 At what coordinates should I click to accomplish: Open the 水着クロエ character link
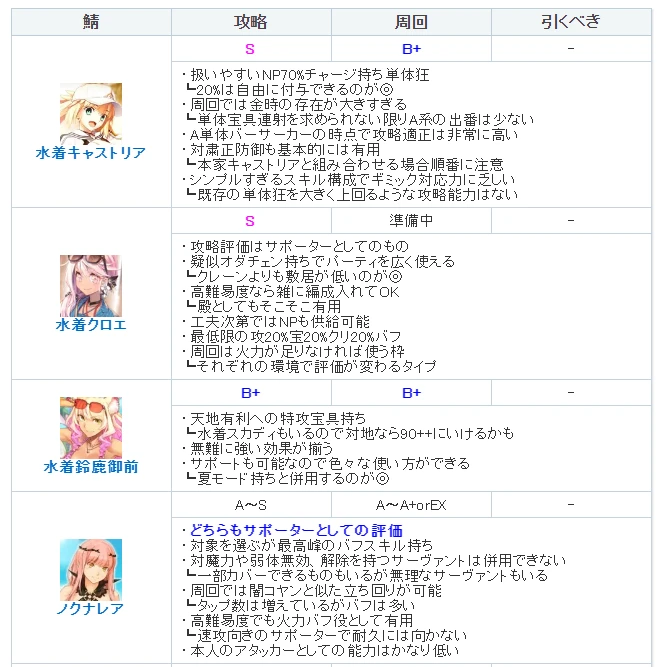91,325
